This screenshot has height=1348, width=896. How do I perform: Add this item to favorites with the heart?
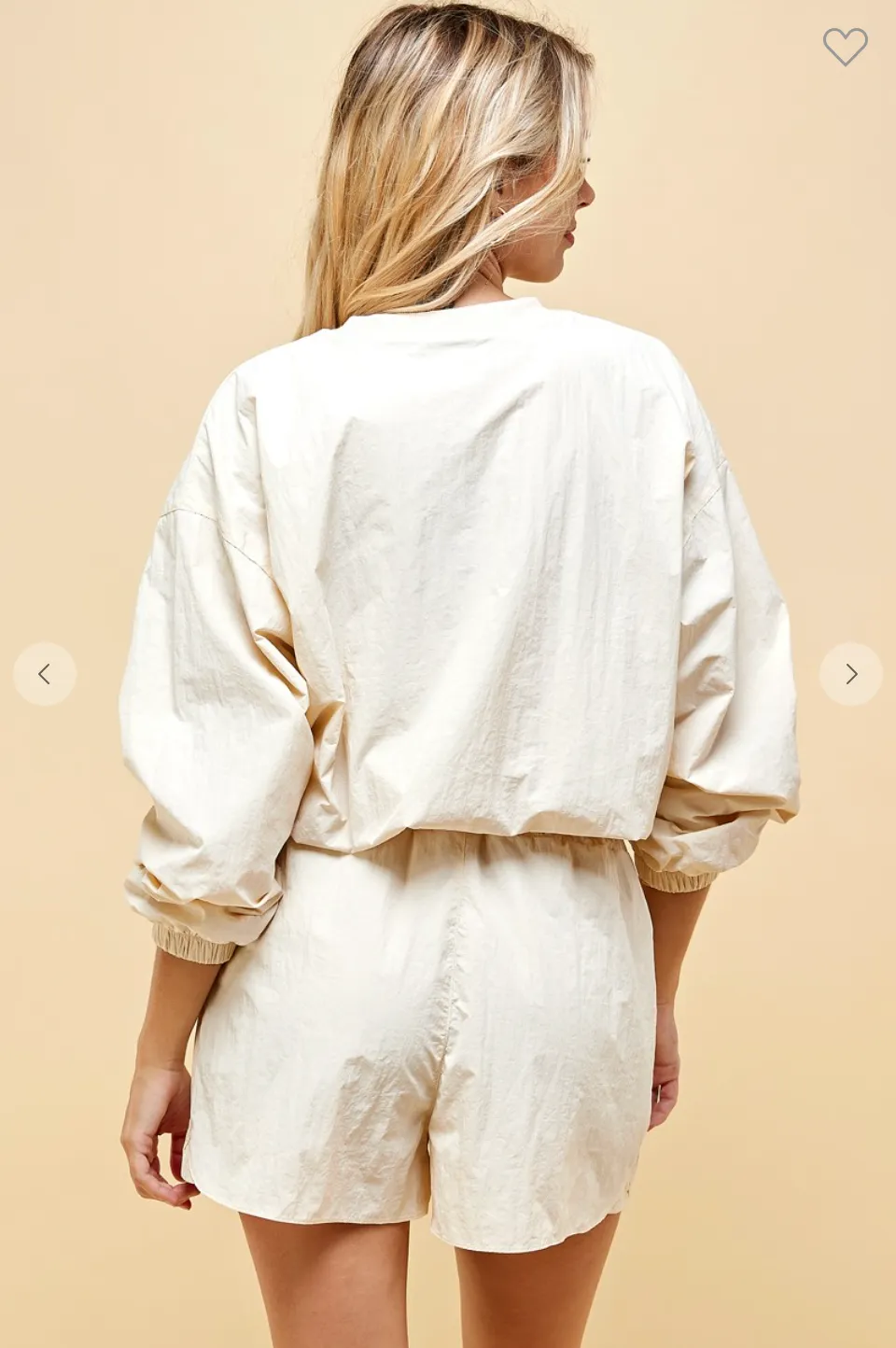tap(845, 46)
